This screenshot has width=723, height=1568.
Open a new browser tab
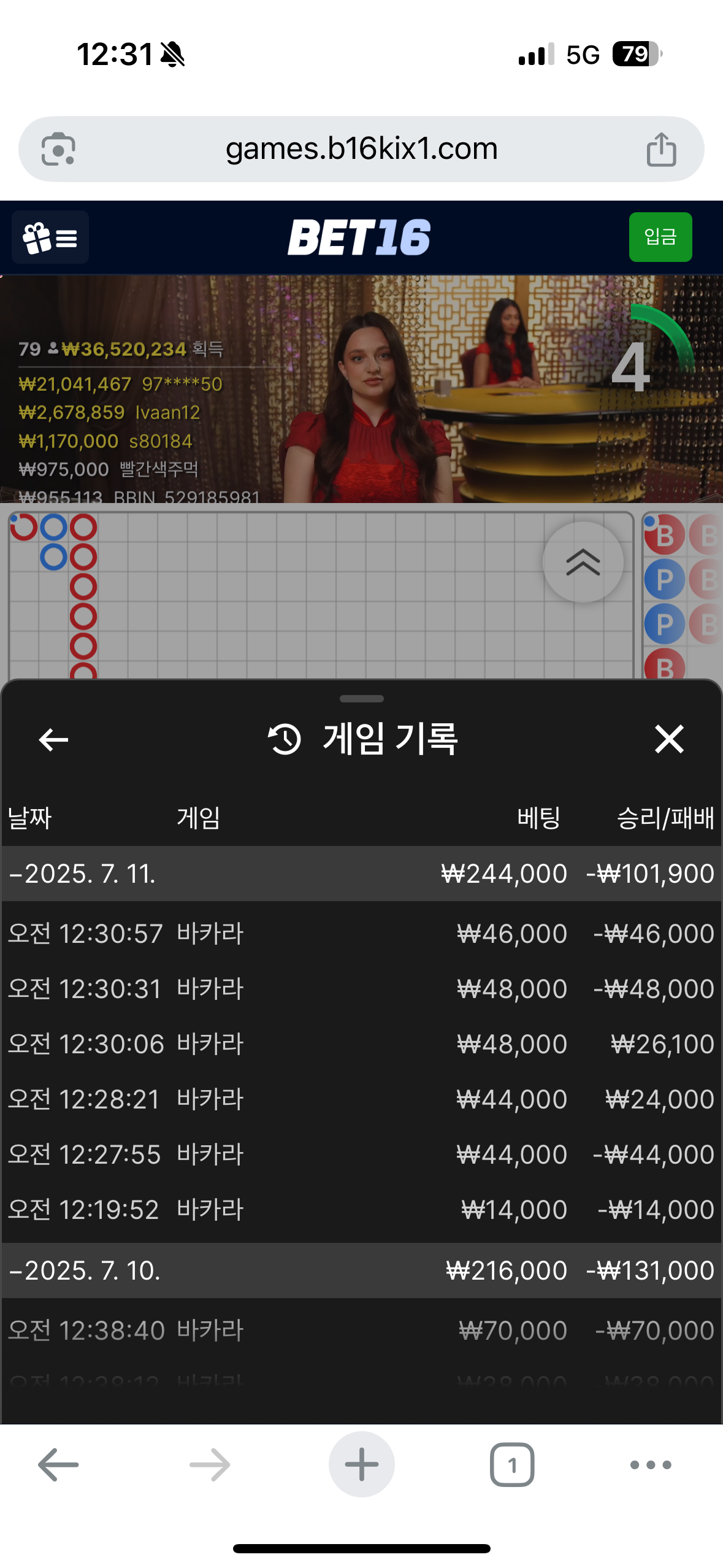(x=361, y=1465)
